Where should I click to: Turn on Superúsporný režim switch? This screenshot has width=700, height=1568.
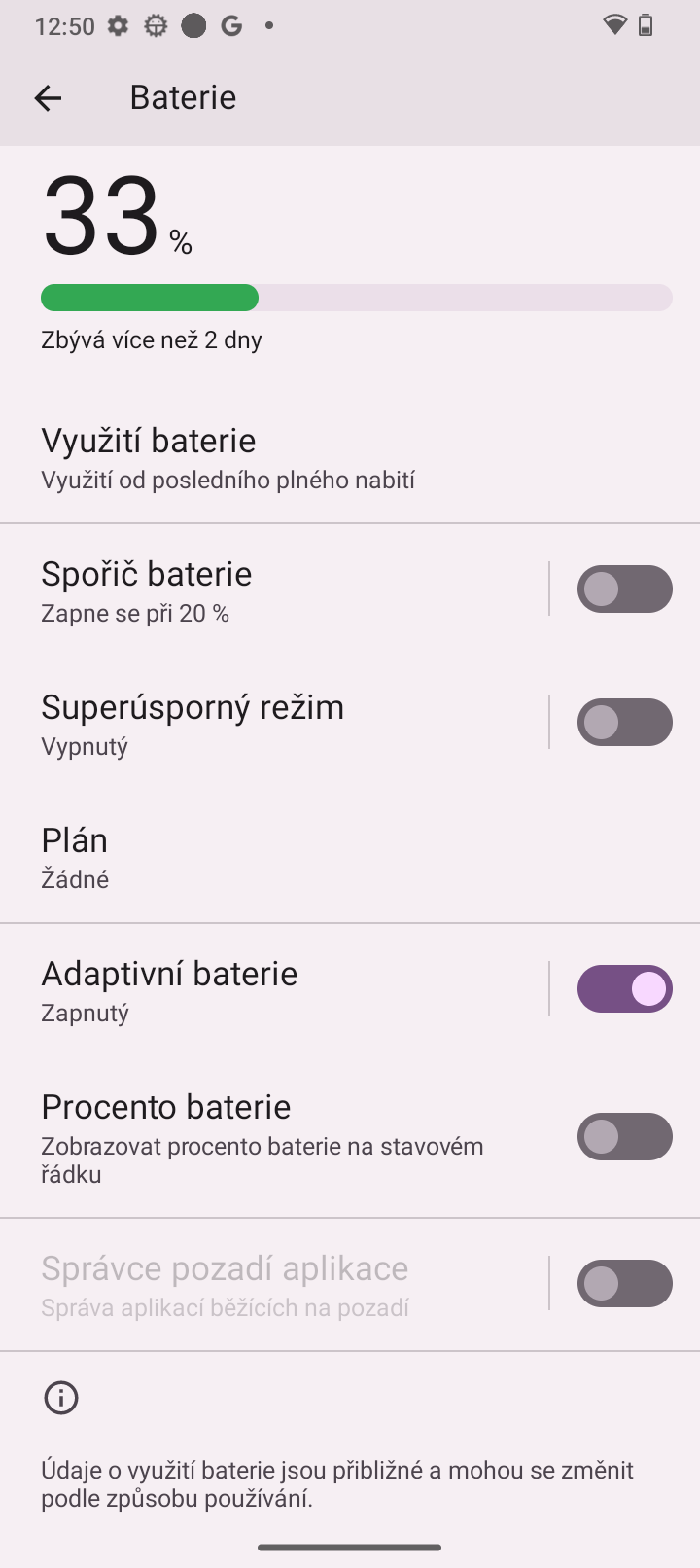coord(625,722)
